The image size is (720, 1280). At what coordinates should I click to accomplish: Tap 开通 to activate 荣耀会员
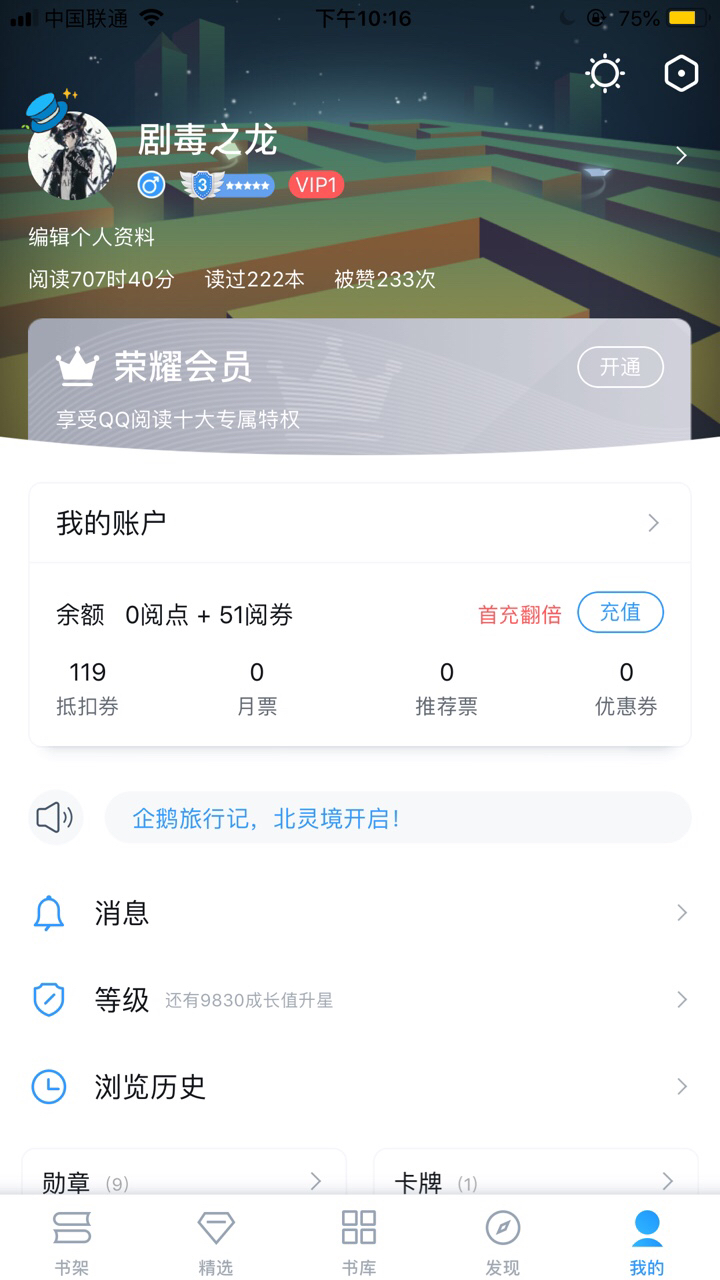click(x=620, y=367)
